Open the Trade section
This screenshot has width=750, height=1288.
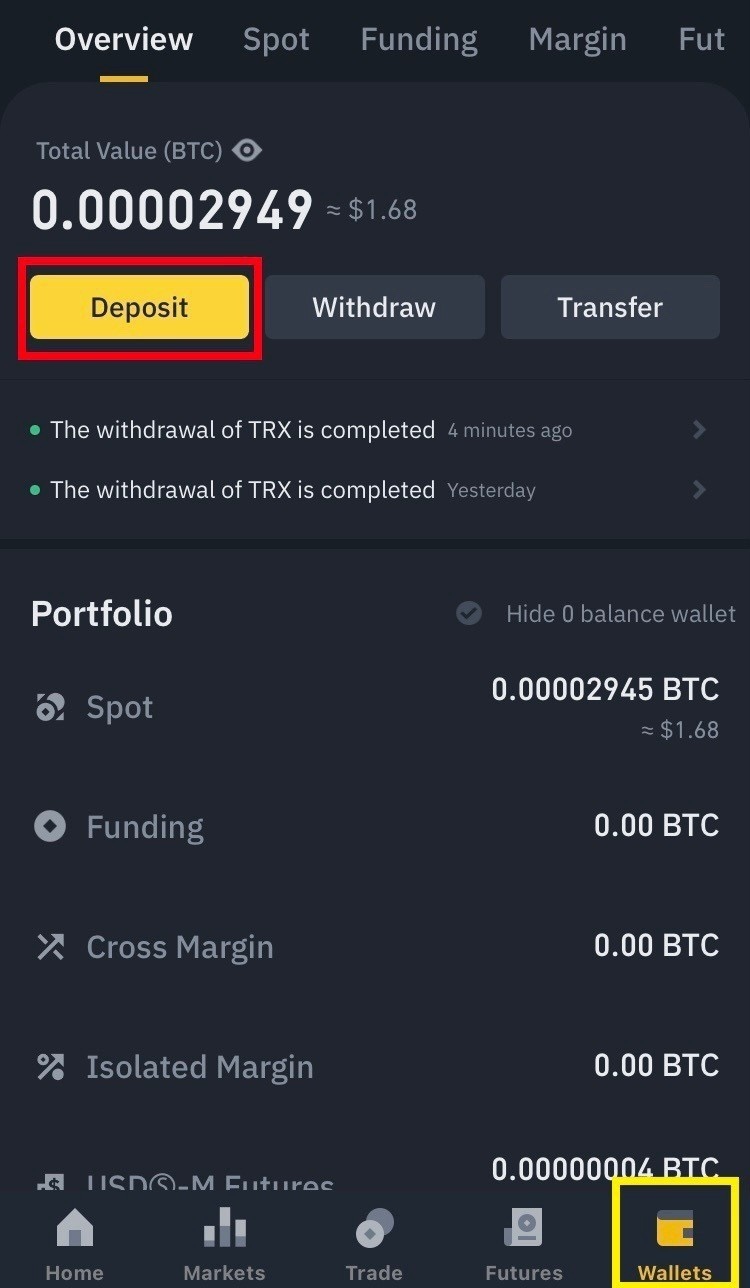374,1245
